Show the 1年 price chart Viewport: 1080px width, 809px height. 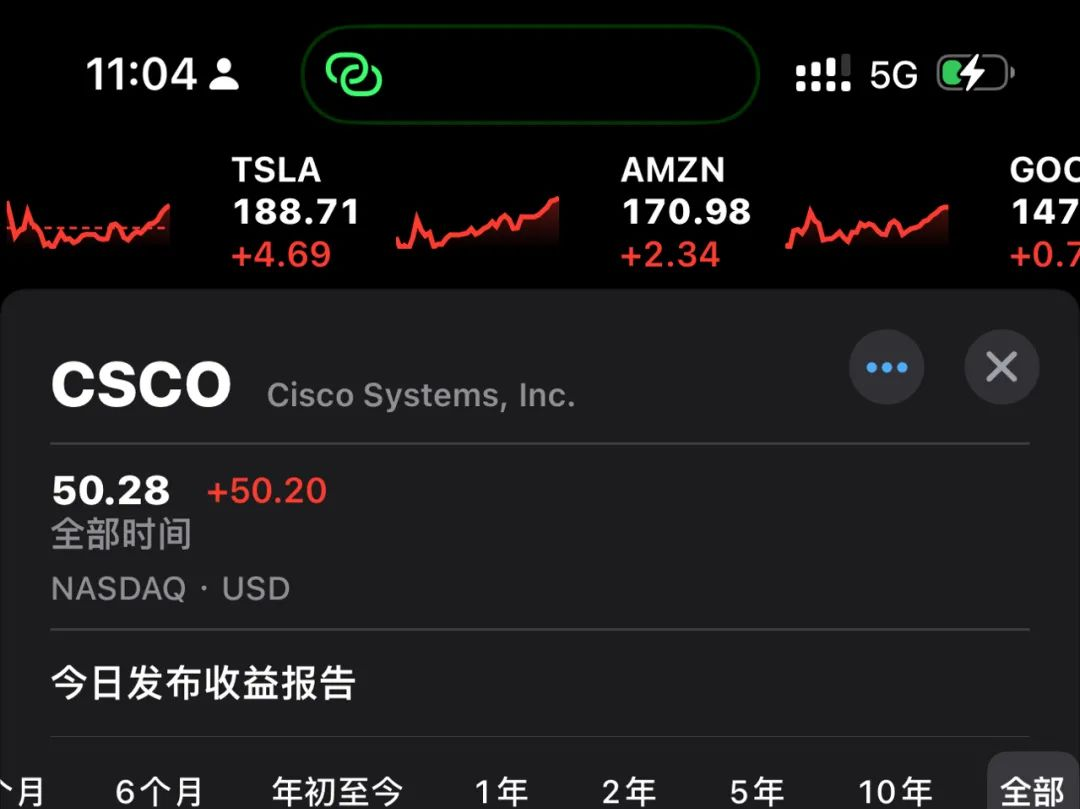502,792
